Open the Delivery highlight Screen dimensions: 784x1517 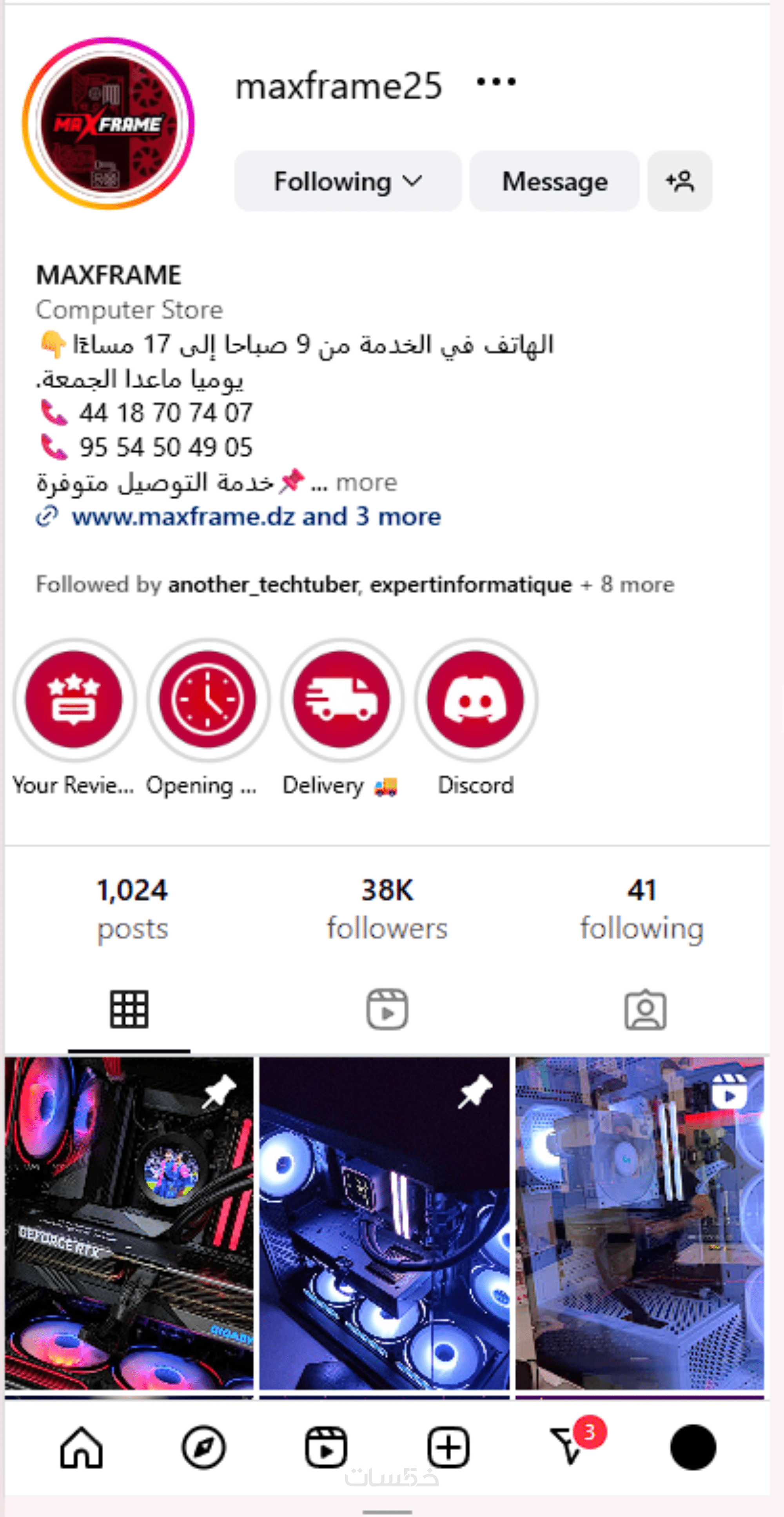pos(341,700)
